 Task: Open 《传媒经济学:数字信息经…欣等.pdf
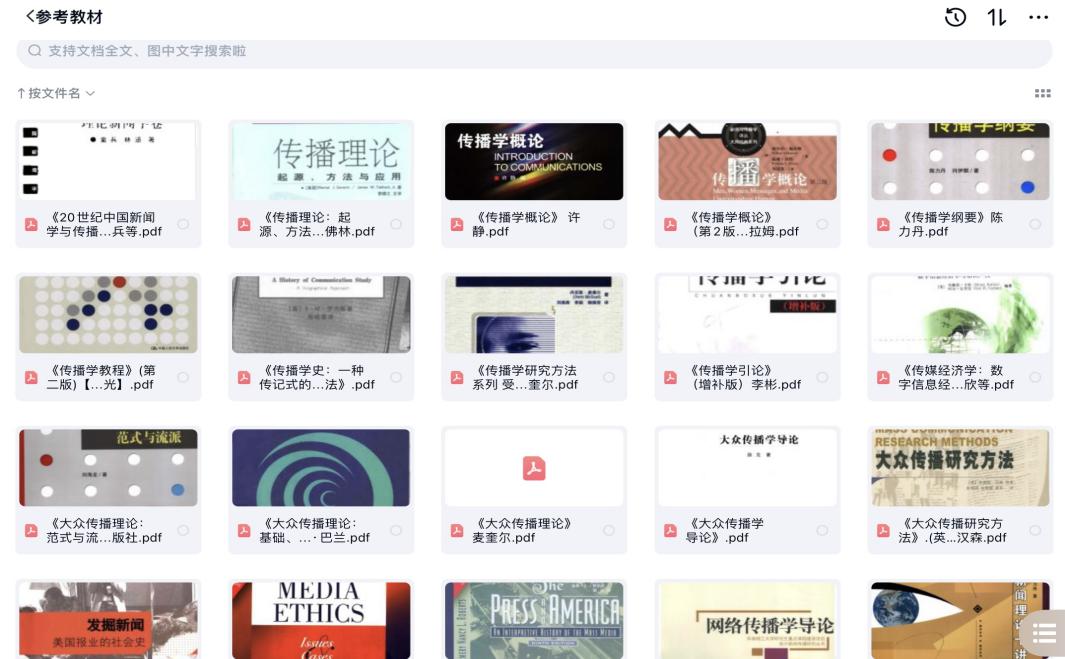[x=960, y=316]
